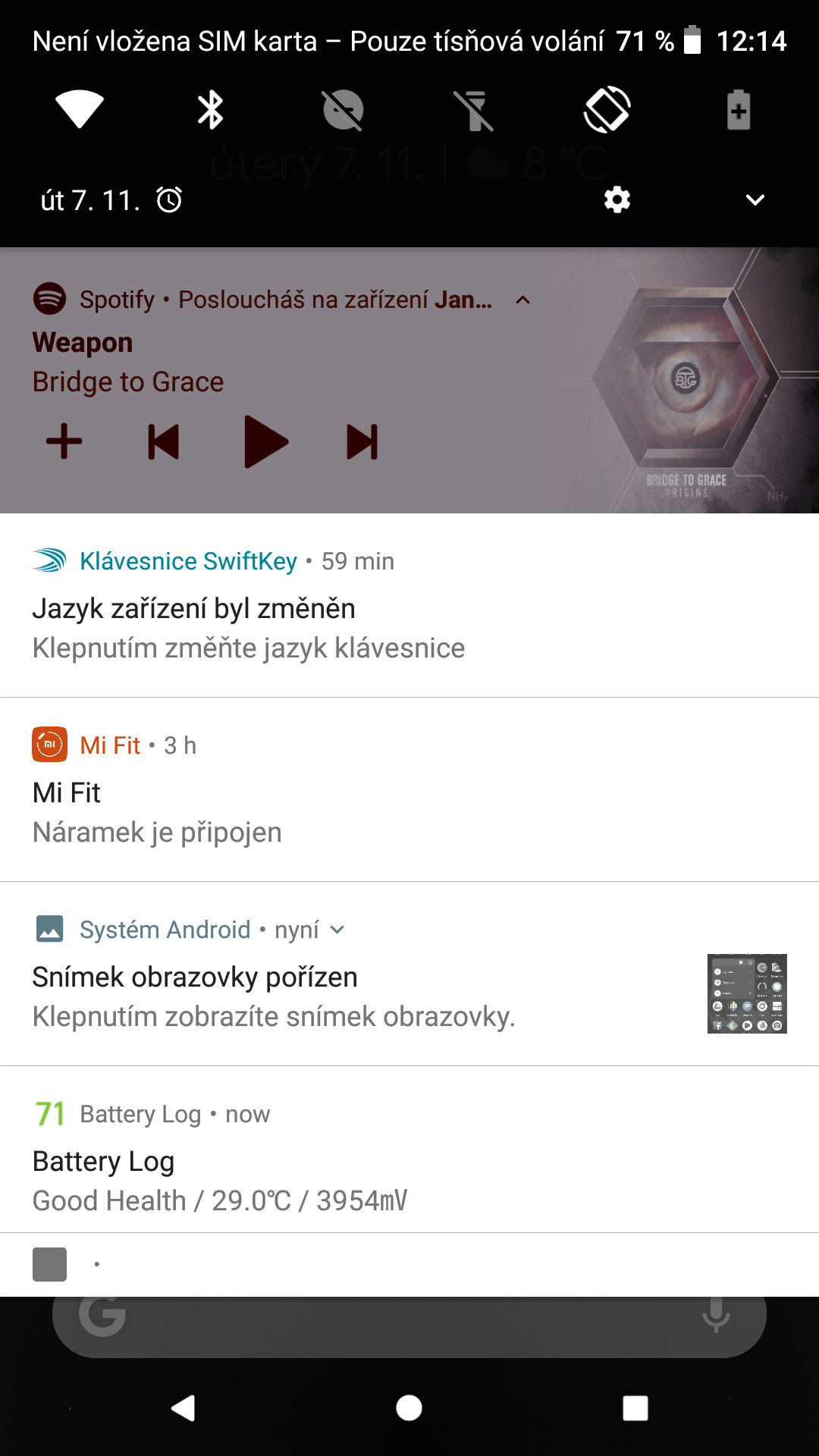The height and width of the screenshot is (1456, 819).
Task: Collapse the Spotify notification
Action: [522, 300]
